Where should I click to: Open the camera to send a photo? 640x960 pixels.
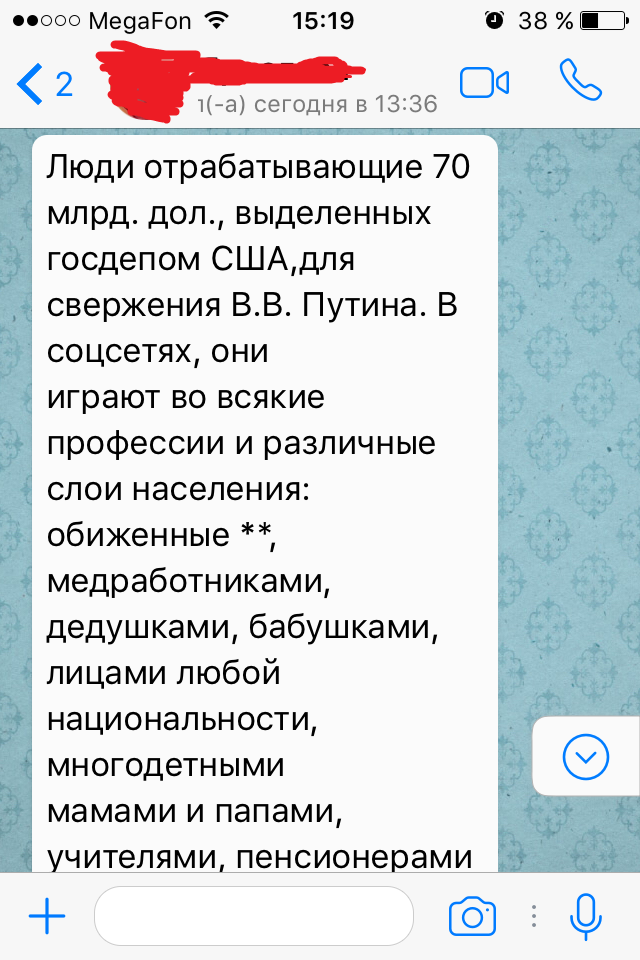click(472, 916)
